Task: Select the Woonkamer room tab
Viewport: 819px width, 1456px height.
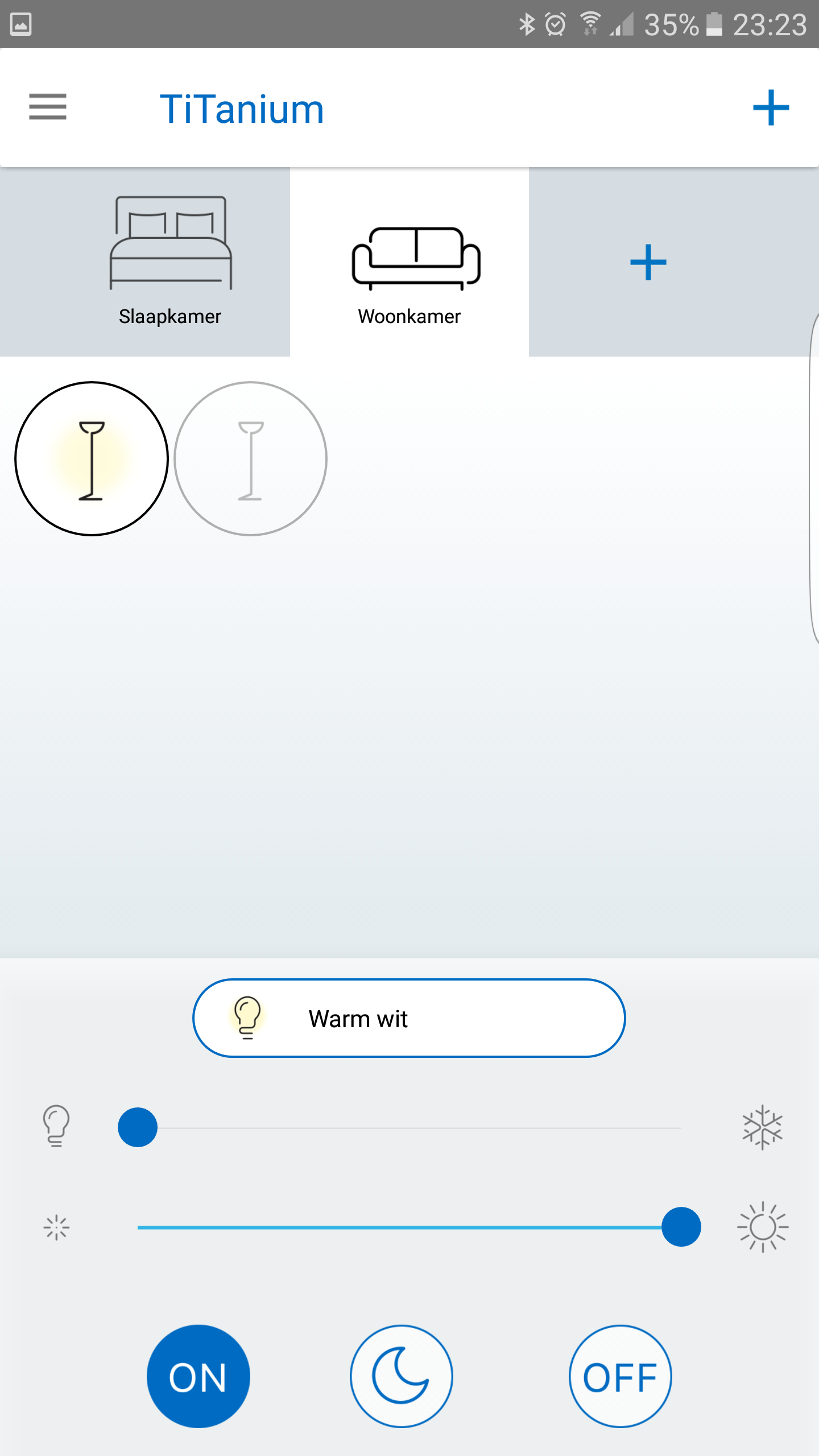Action: 409,262
